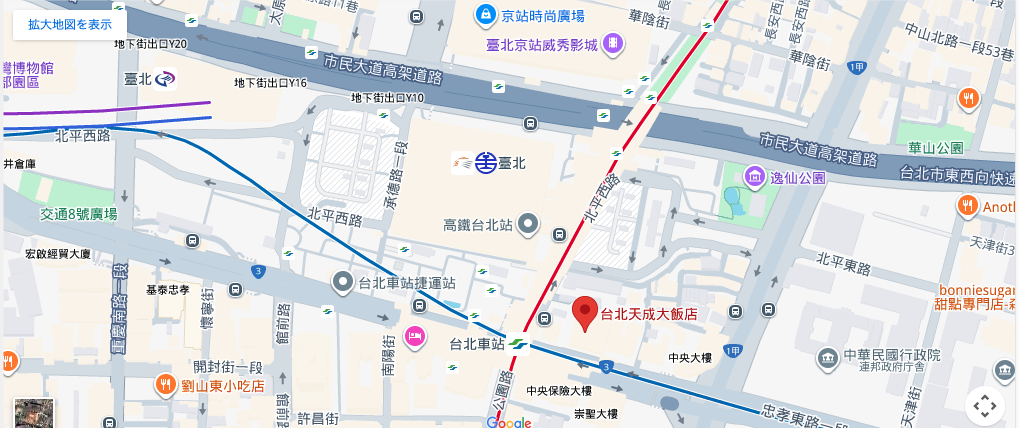This screenshot has height=428, width=1019.
Task: Switch to satellite view thumbnail
Action: (x=32, y=413)
